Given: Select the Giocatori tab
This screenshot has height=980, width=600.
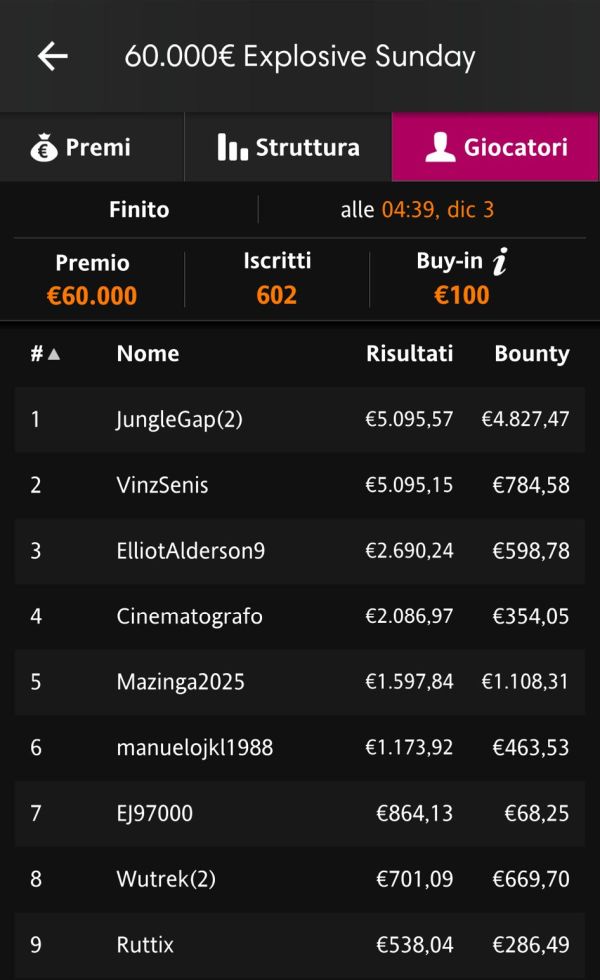Looking at the screenshot, I should 495,148.
